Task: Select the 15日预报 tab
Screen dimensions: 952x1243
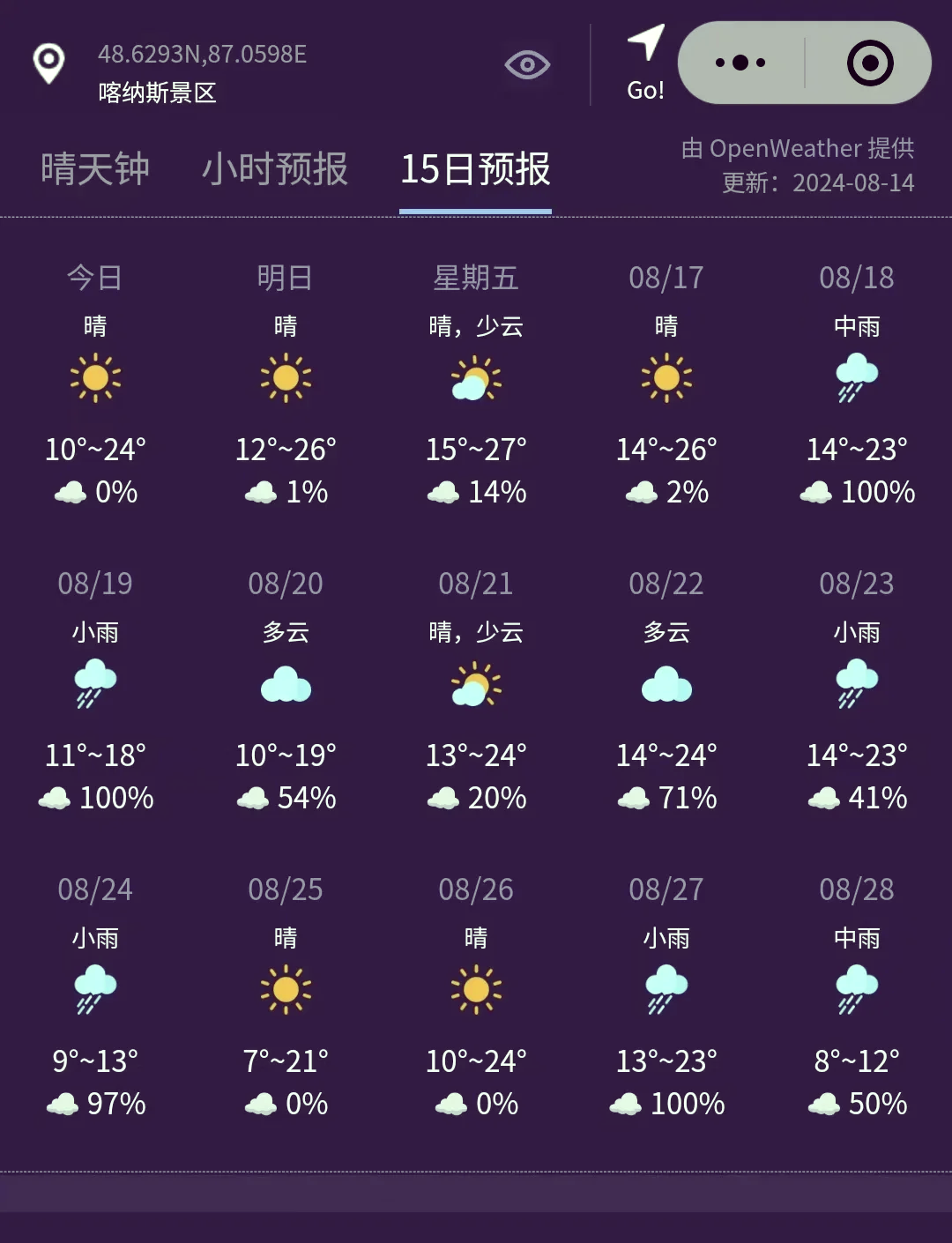Action: [x=476, y=170]
